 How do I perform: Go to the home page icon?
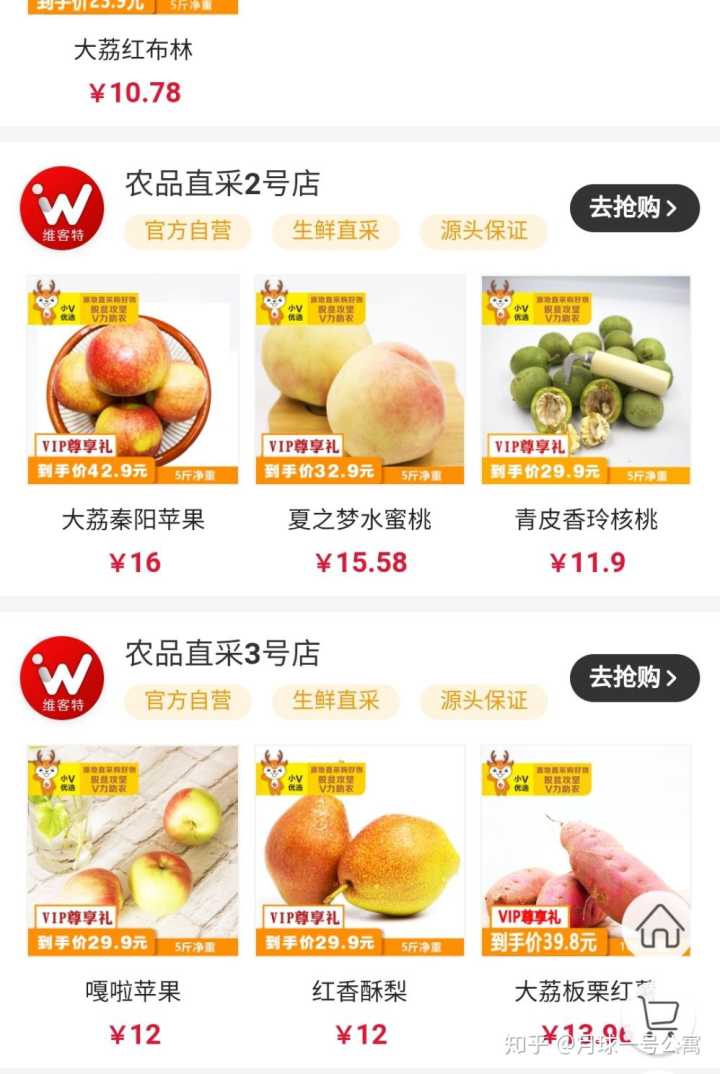coord(659,927)
